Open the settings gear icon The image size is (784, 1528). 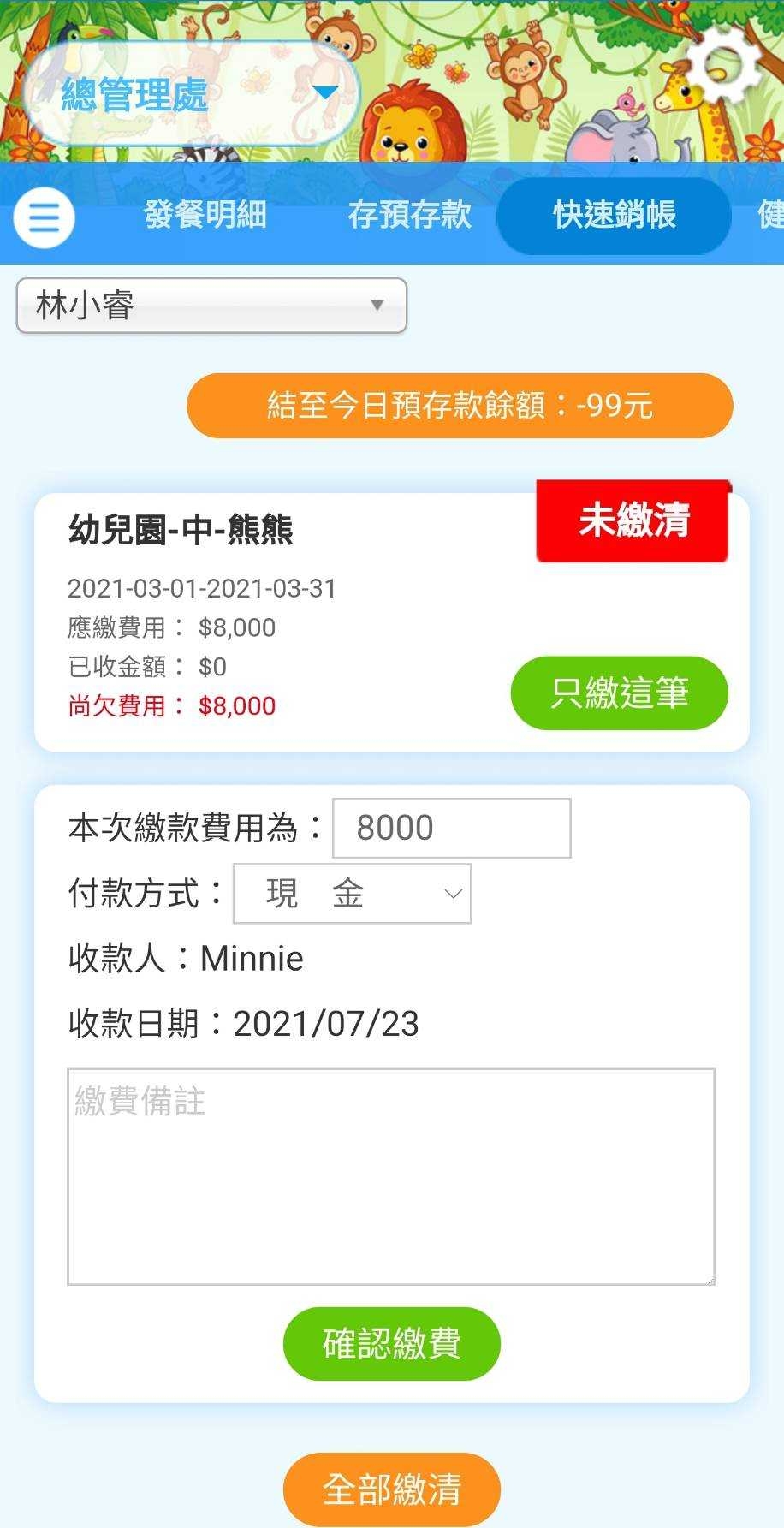point(724,65)
